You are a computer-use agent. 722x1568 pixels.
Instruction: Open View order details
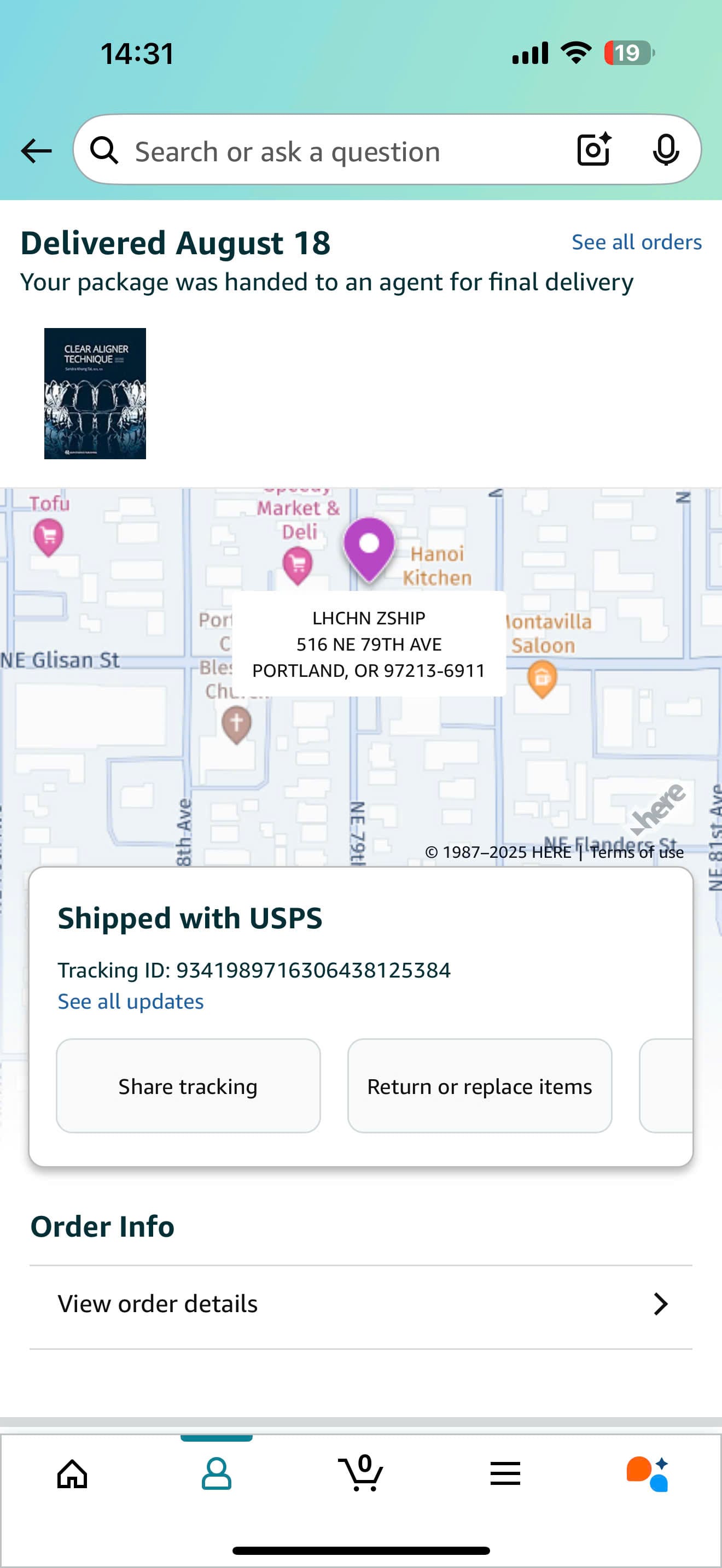360,1304
